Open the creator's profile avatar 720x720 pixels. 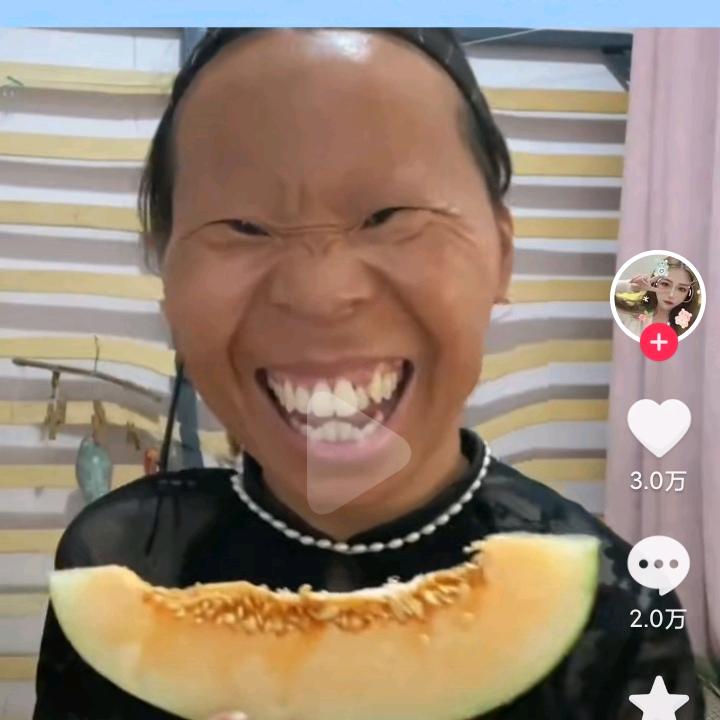(657, 295)
